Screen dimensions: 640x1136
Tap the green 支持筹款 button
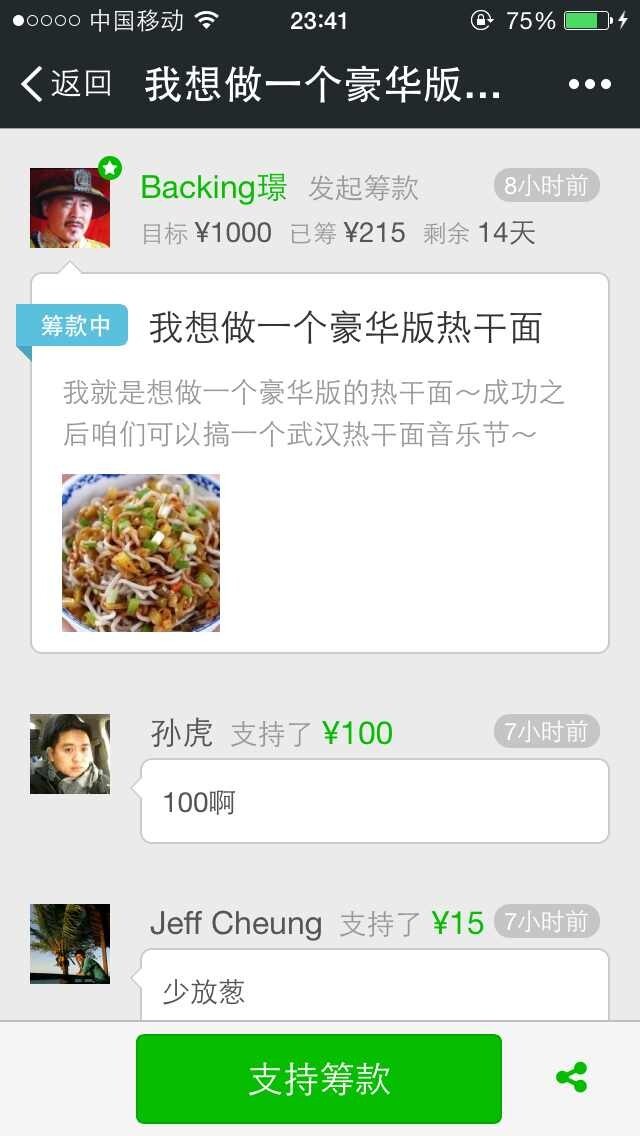coord(318,1079)
